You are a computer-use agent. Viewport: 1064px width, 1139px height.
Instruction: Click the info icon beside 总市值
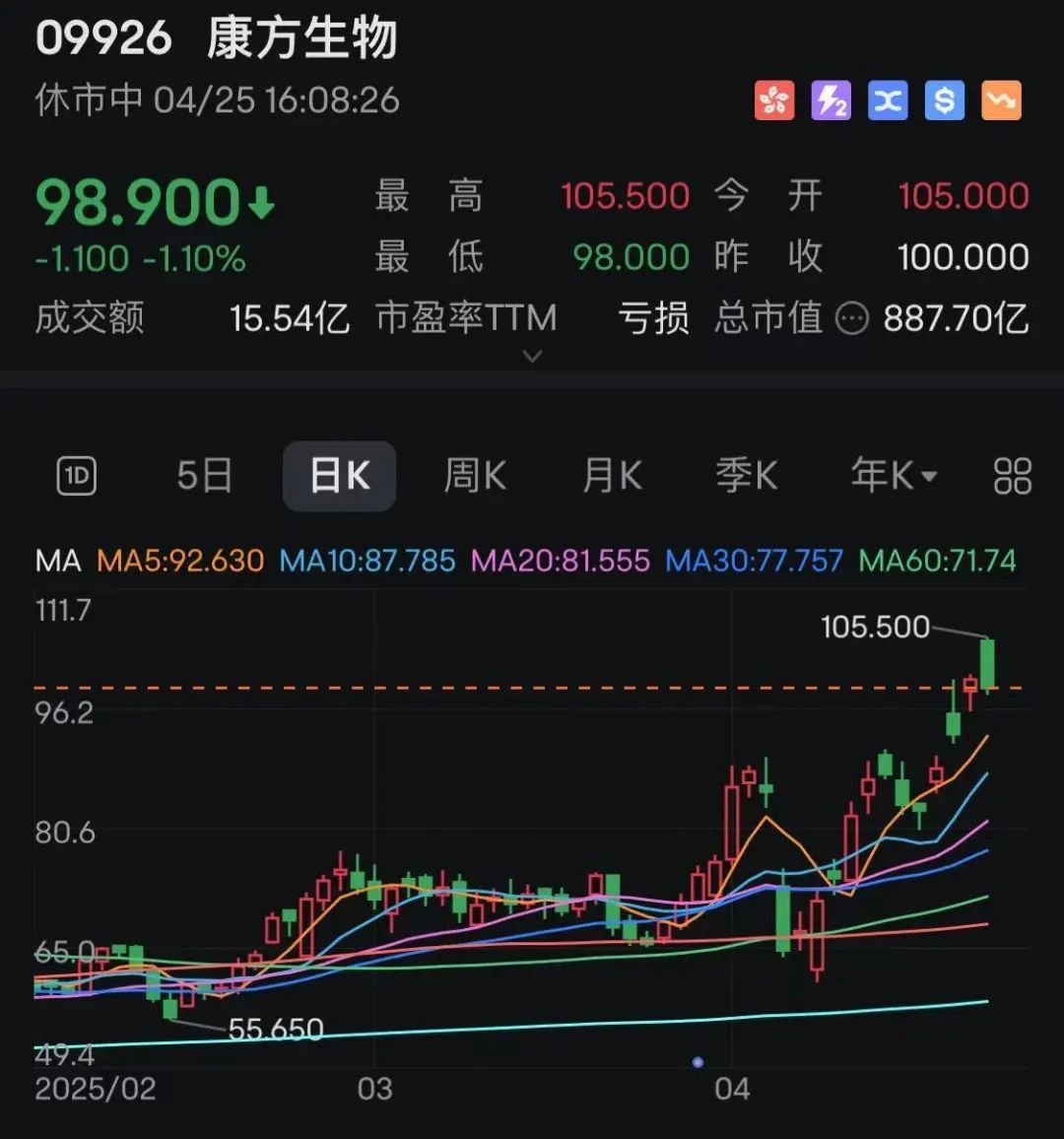(x=853, y=319)
